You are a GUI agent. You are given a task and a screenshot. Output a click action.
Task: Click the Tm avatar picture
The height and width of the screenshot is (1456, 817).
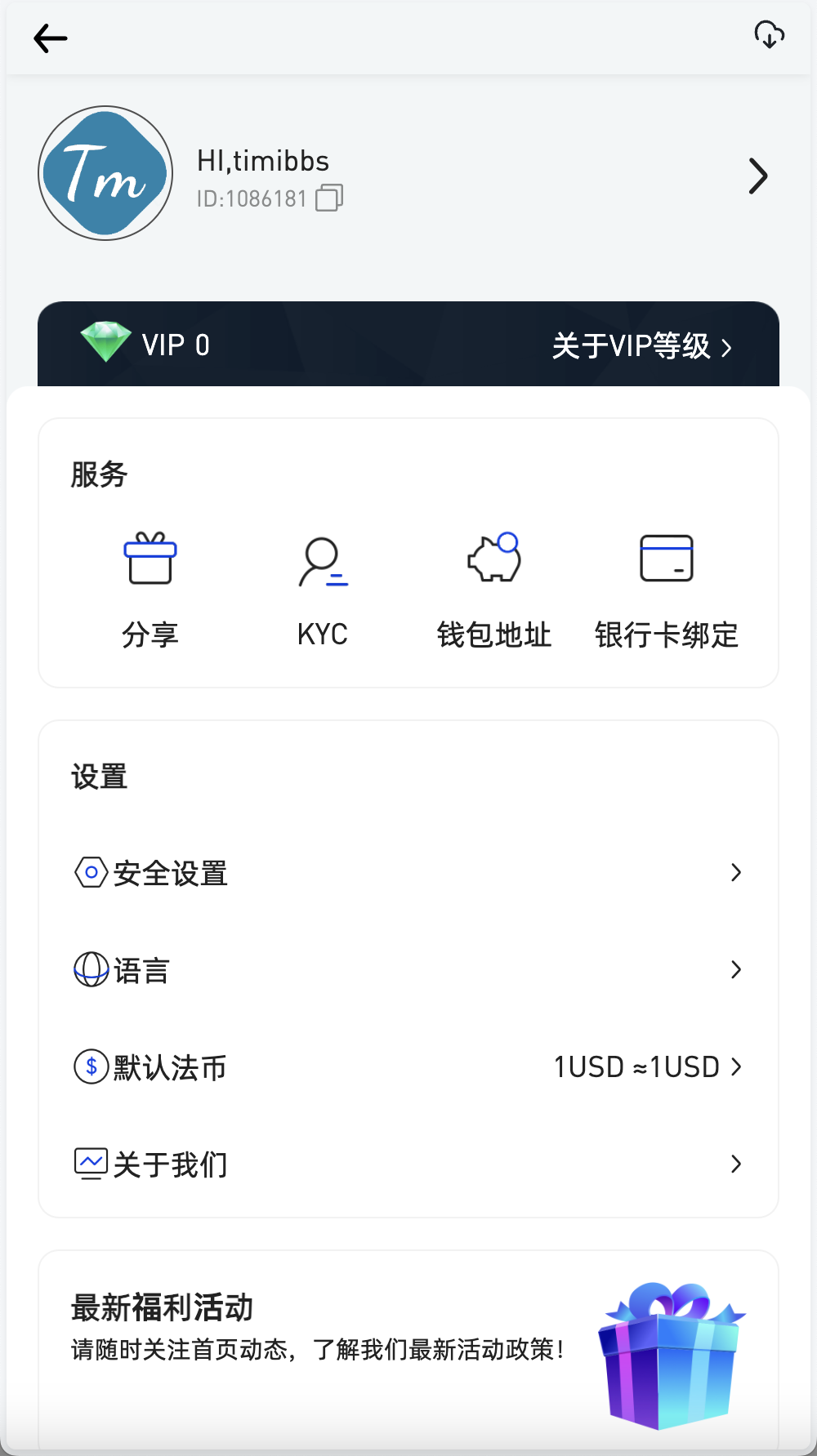click(x=105, y=172)
